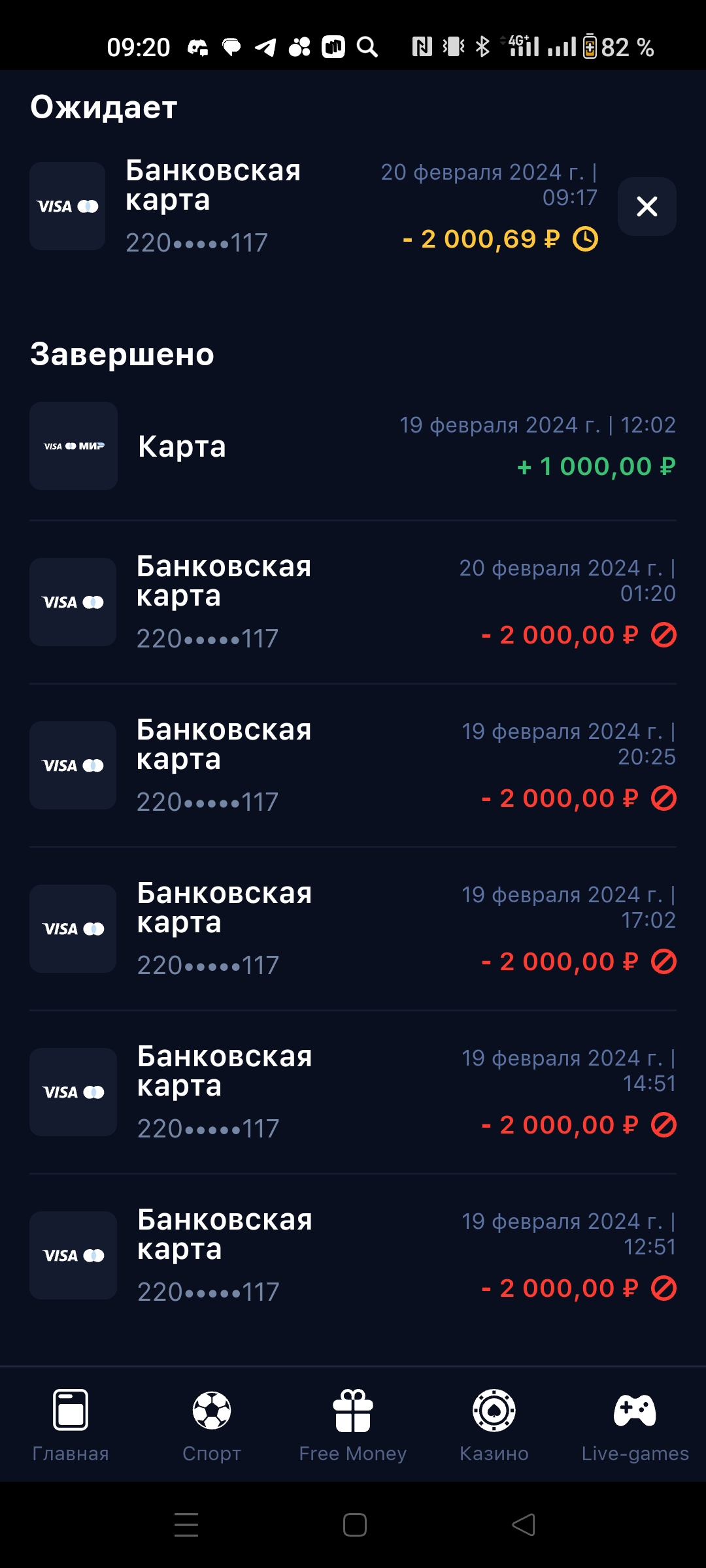Switch to Live-games

click(x=635, y=1424)
